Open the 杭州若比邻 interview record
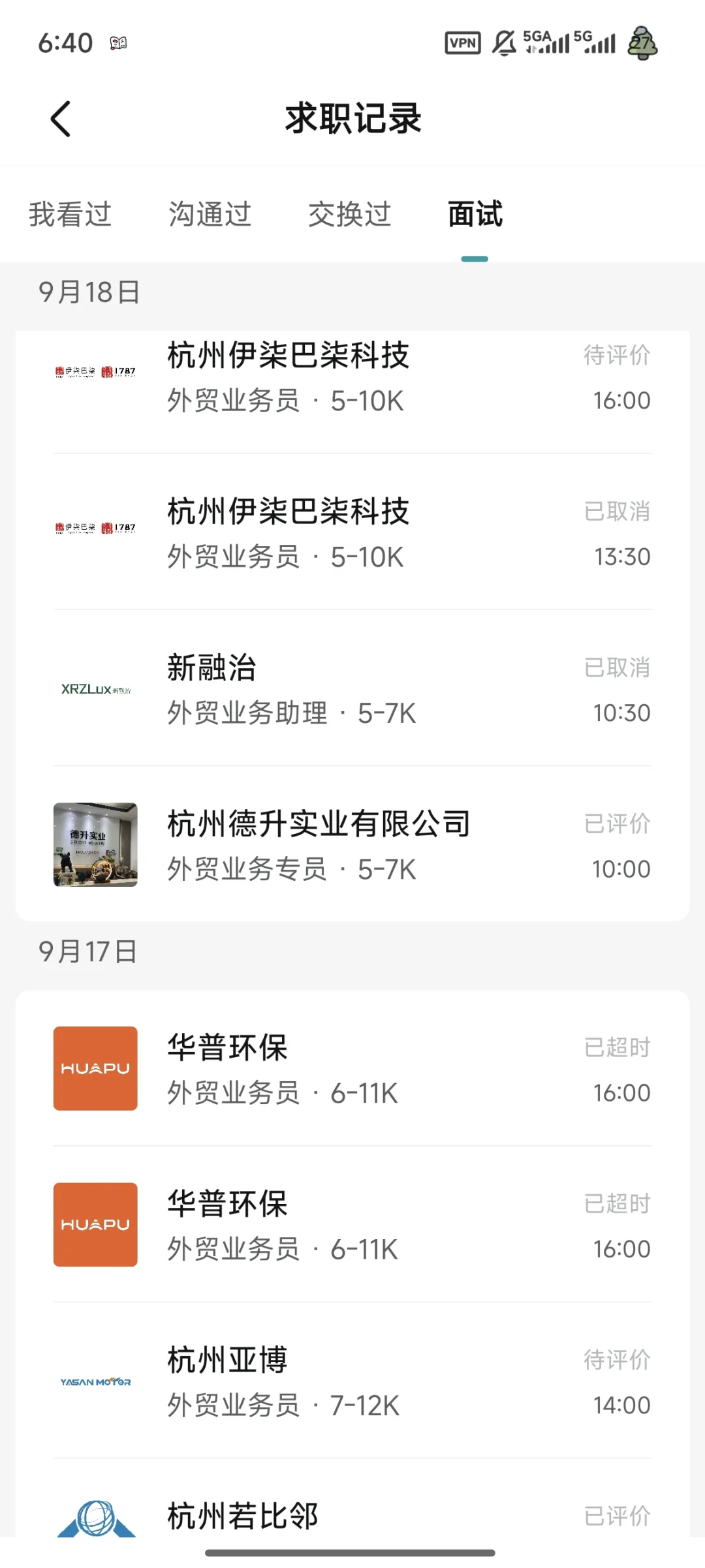Viewport: 705px width, 1568px height. (x=352, y=1515)
